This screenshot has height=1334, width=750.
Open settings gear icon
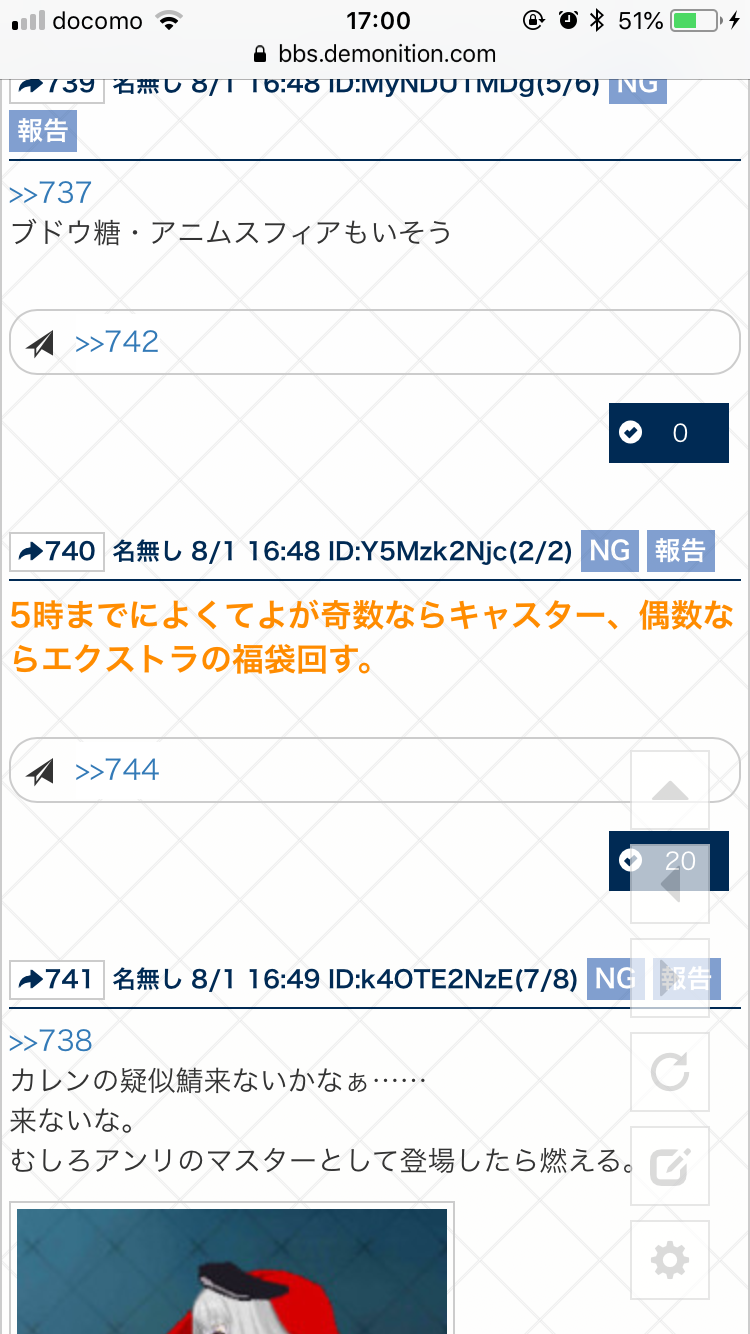coord(670,1260)
